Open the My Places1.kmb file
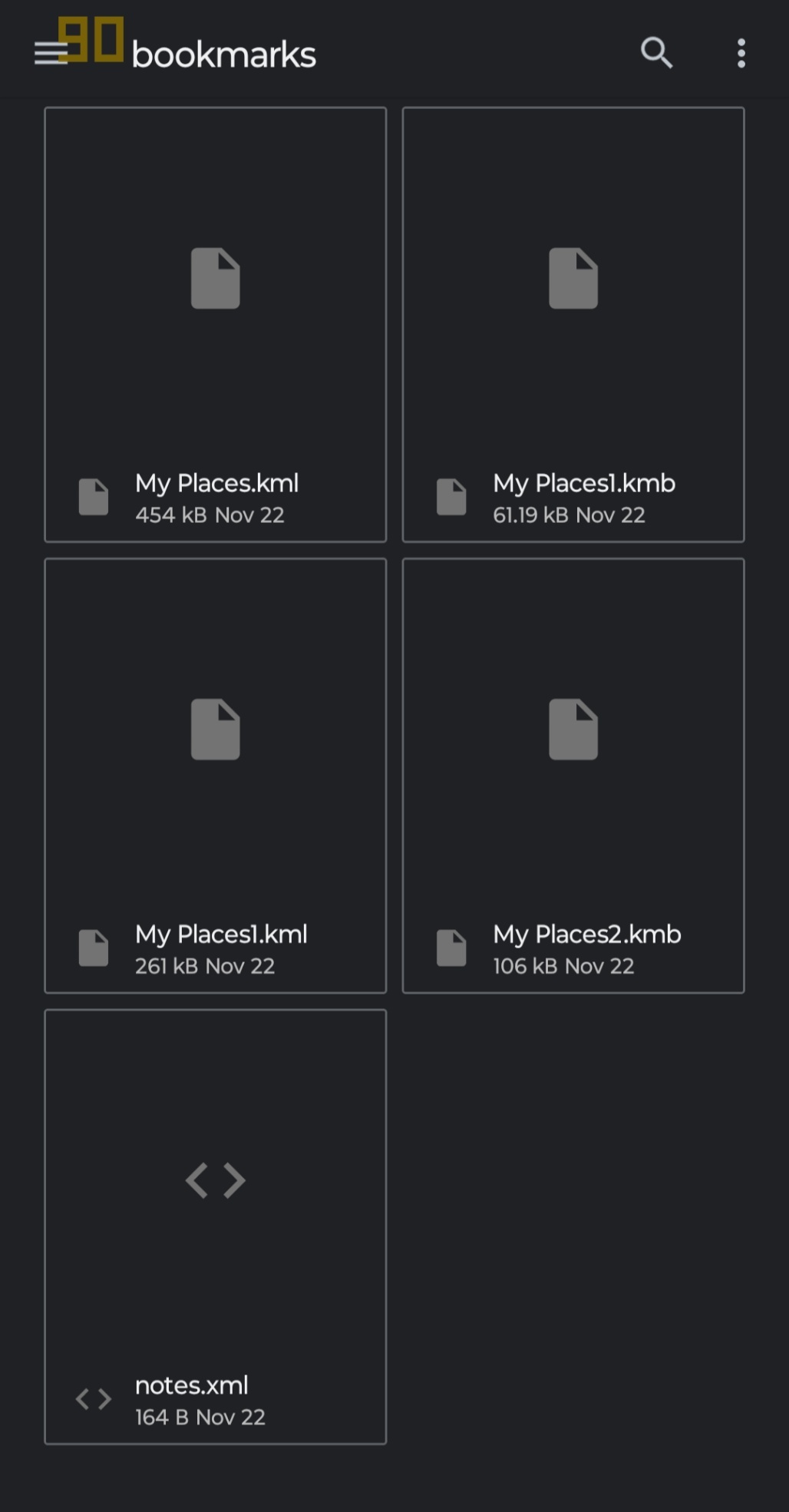 pyautogui.click(x=573, y=324)
